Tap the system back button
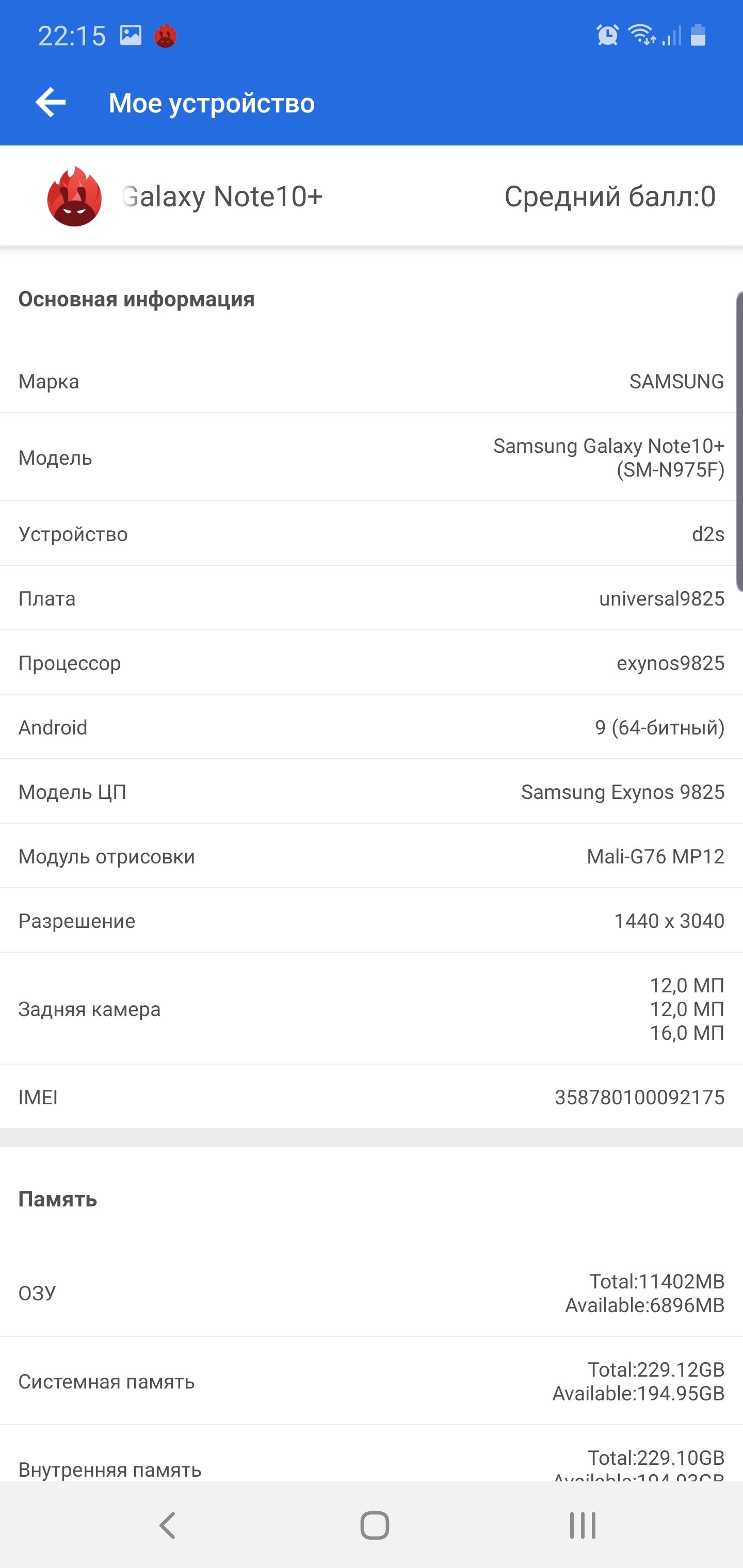743x1568 pixels. pos(168,1525)
